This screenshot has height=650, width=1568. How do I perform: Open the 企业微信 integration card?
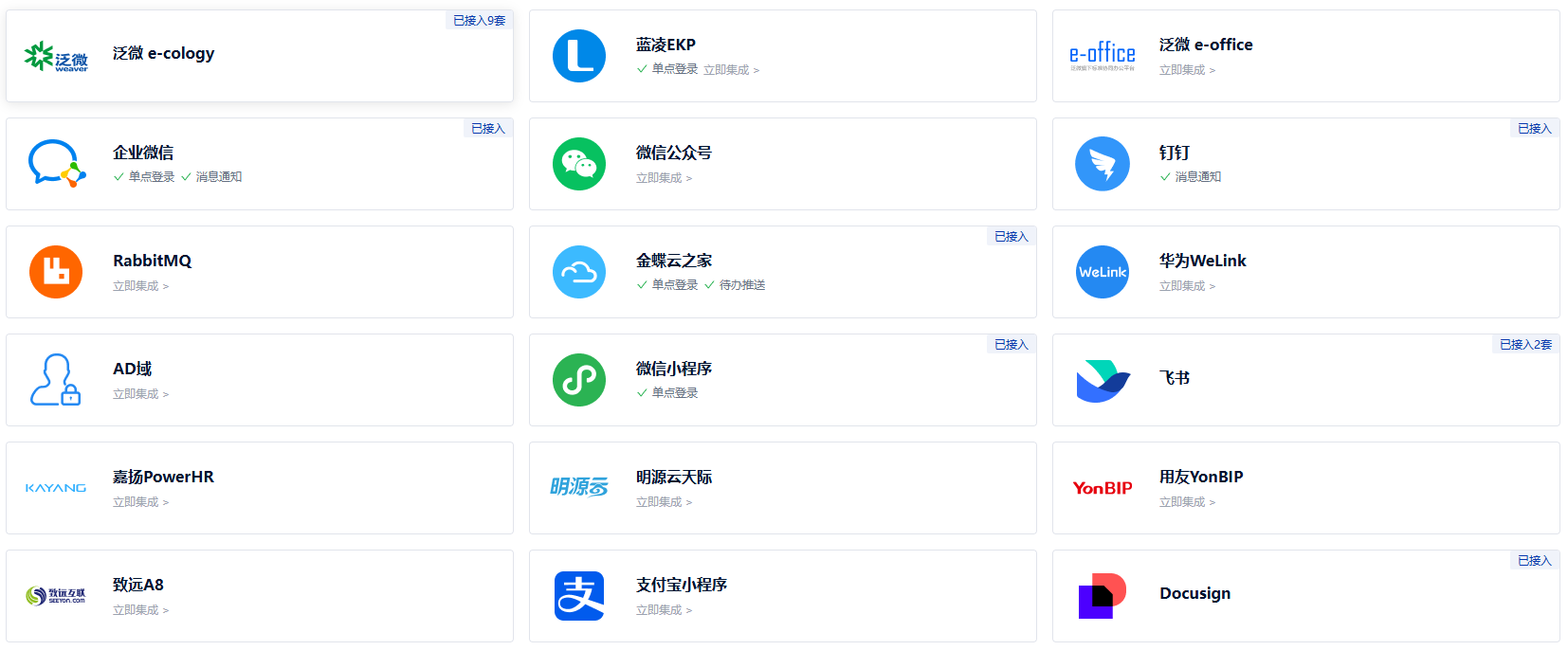click(259, 164)
